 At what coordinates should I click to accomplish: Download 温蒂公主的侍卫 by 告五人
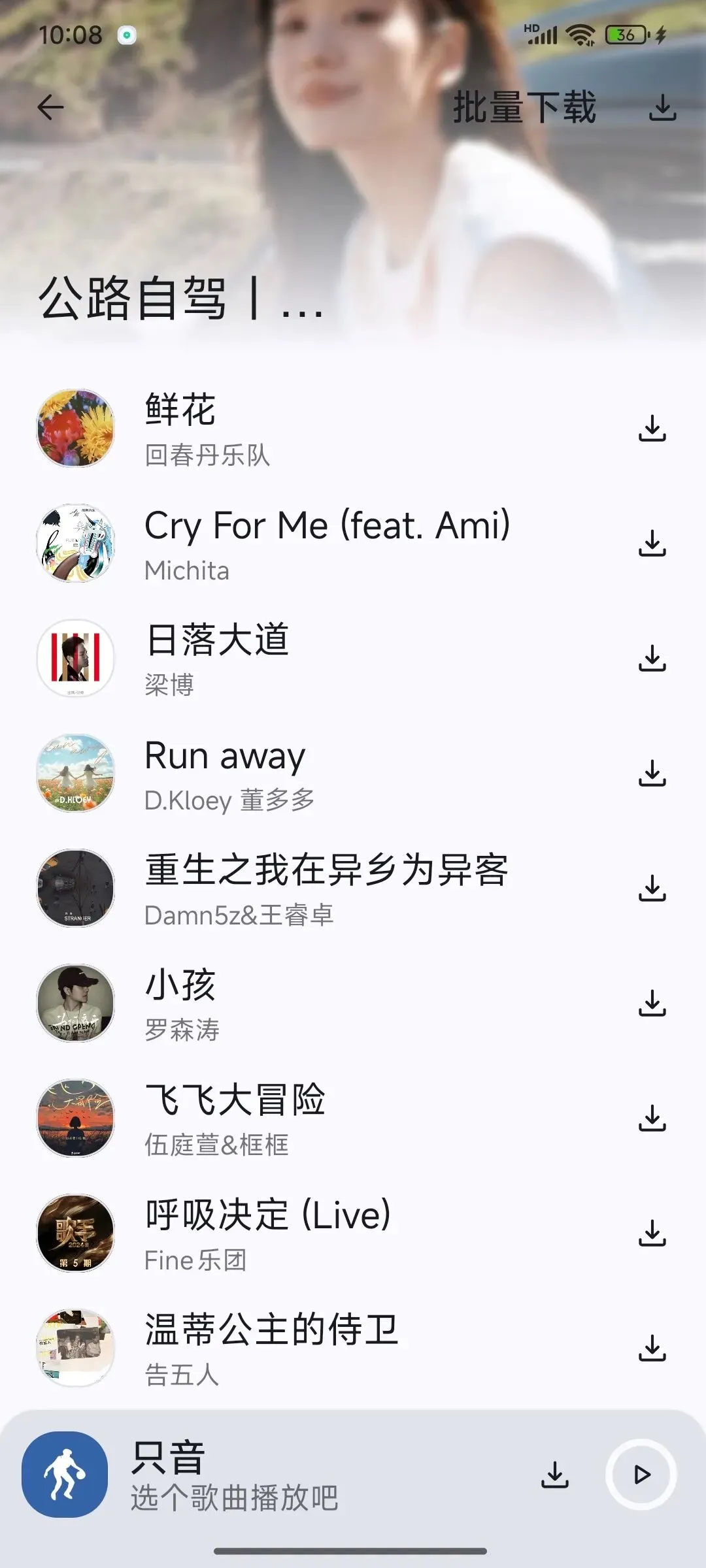[652, 1348]
